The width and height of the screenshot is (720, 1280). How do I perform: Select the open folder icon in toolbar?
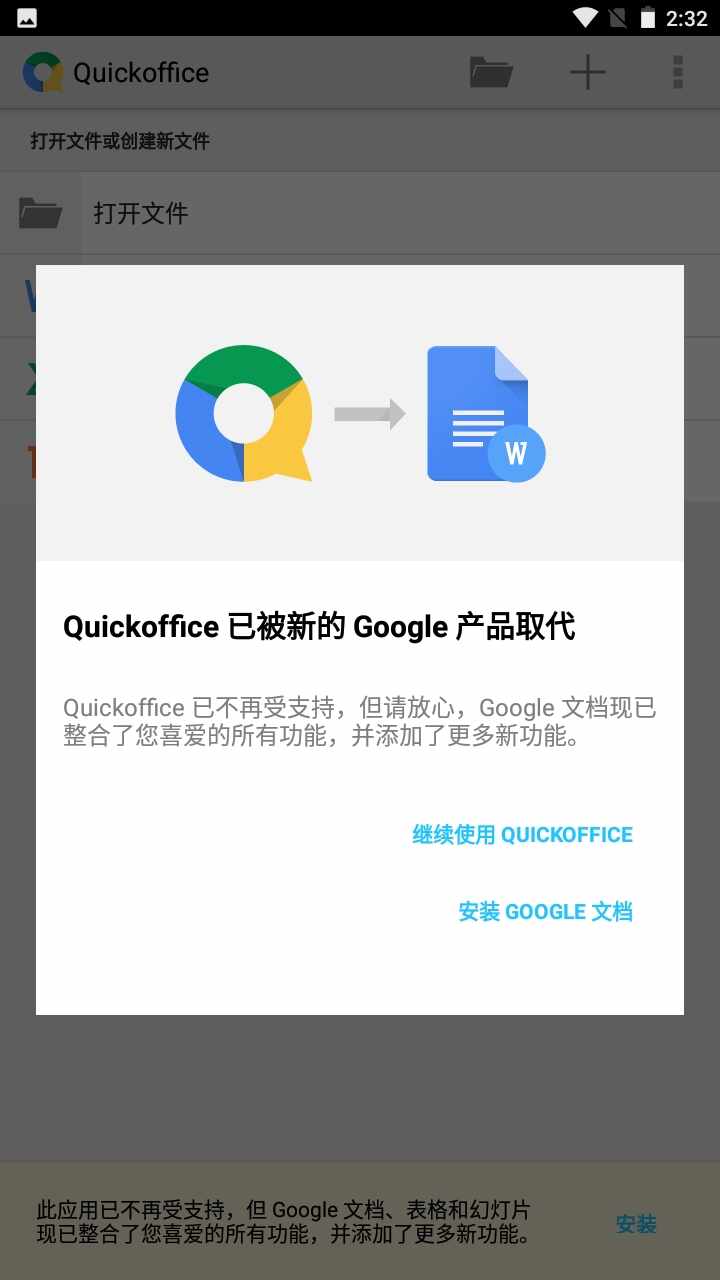[x=492, y=72]
